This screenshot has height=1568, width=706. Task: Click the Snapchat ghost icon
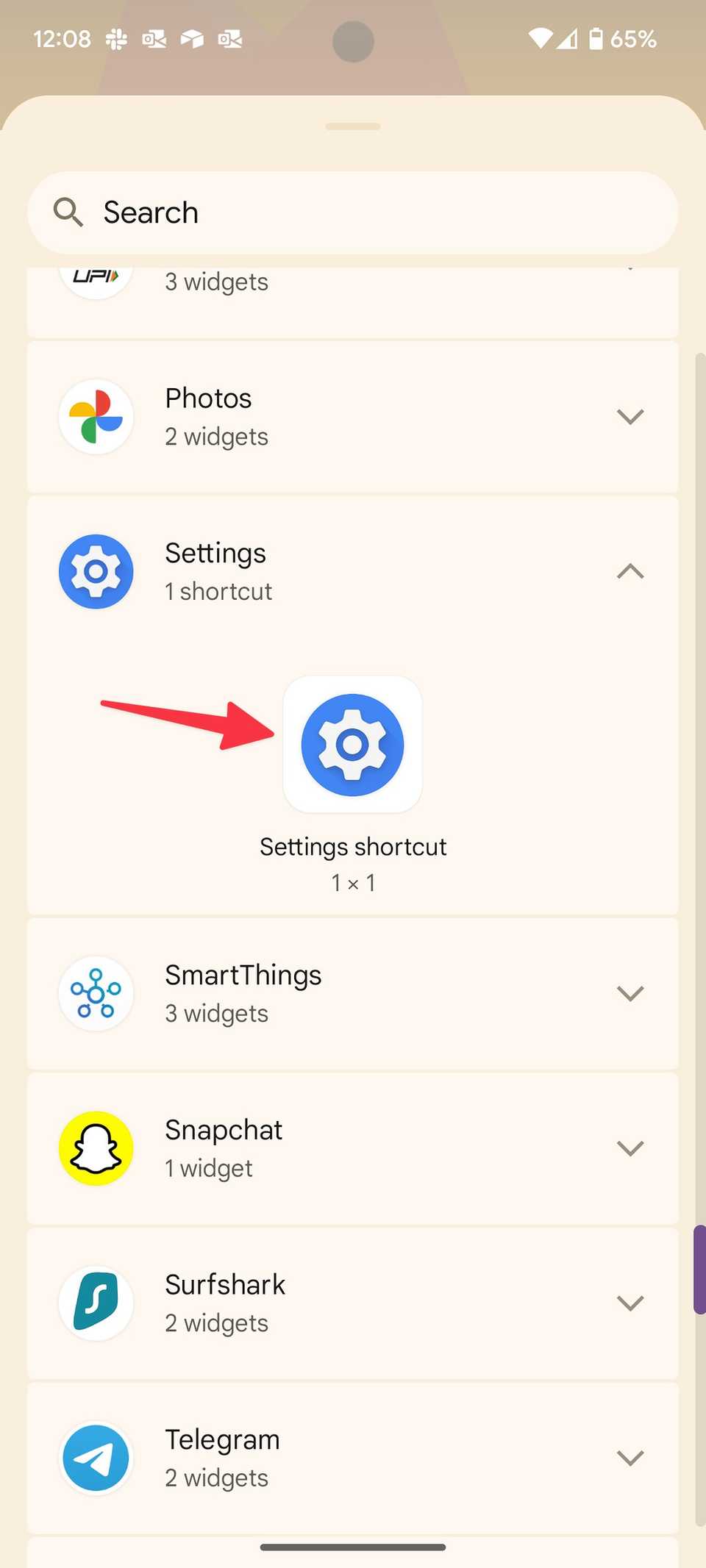(x=96, y=1148)
